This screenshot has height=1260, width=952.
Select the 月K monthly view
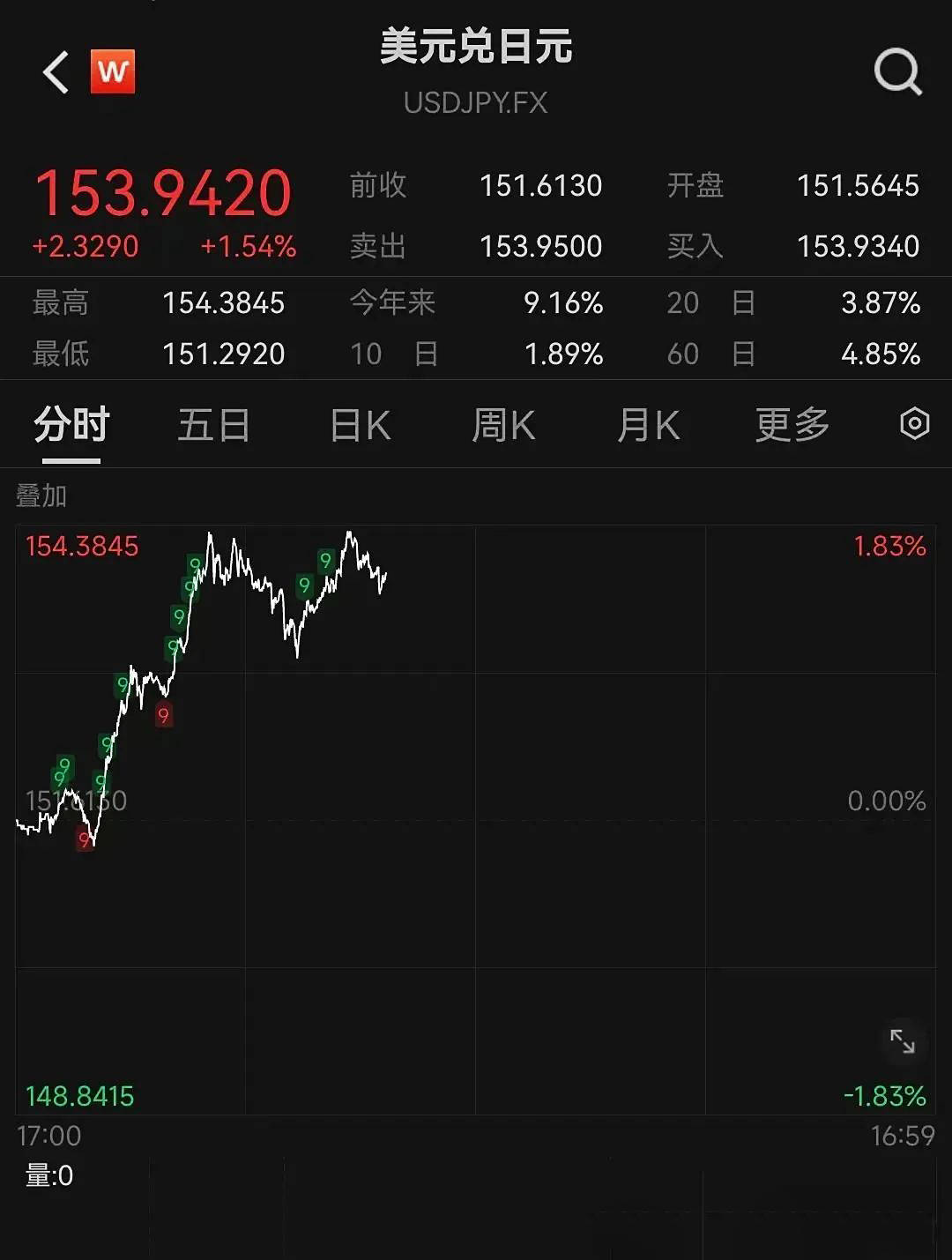click(648, 424)
